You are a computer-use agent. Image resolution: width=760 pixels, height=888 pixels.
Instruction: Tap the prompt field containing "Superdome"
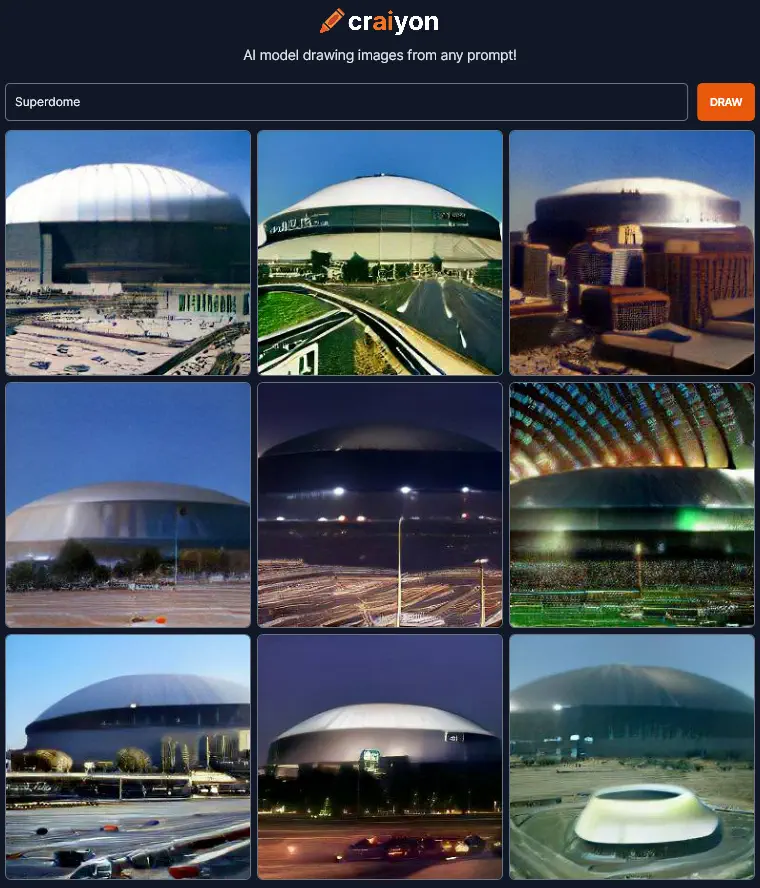click(x=346, y=102)
